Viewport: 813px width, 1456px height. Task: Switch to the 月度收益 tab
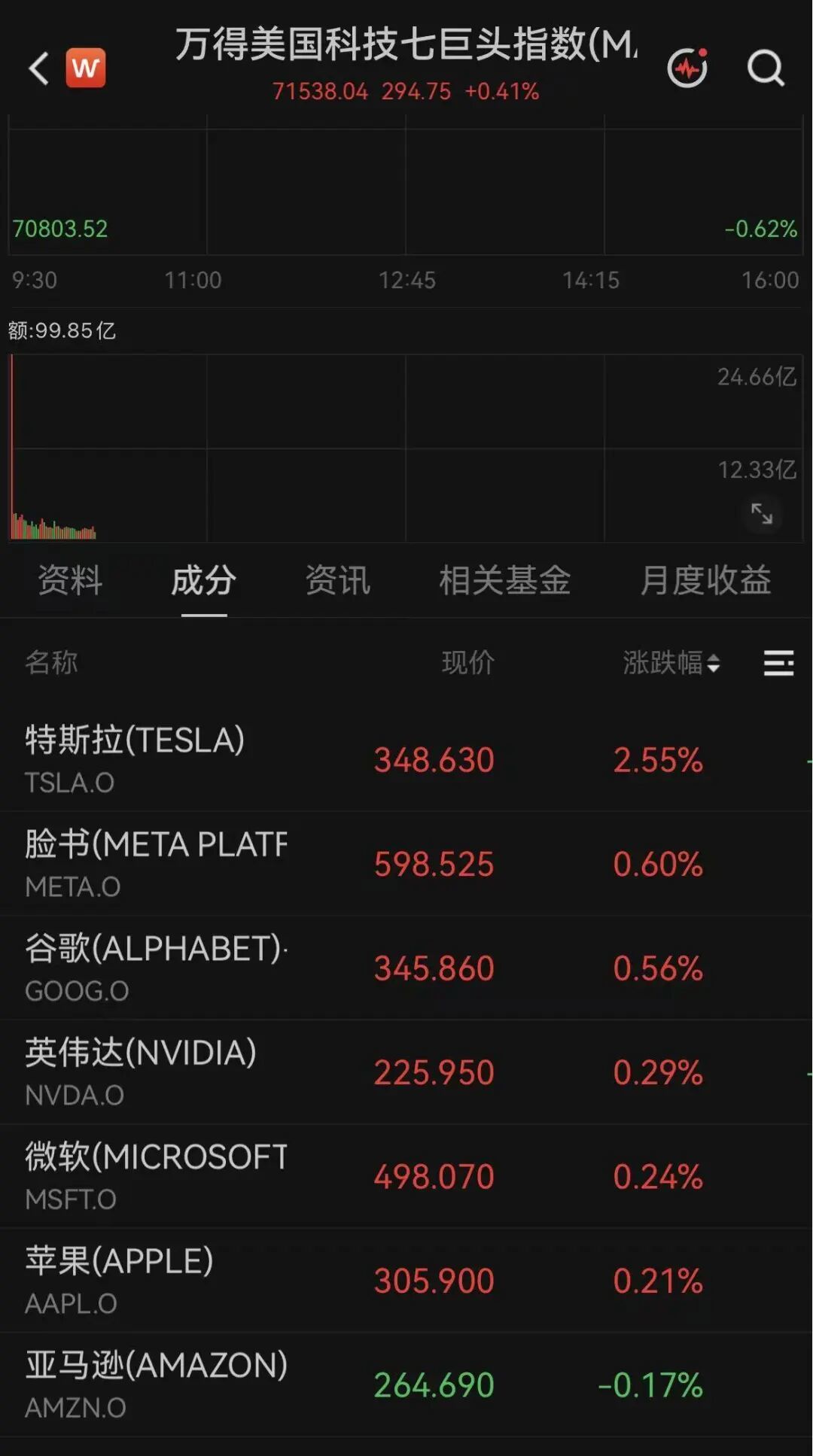point(705,580)
